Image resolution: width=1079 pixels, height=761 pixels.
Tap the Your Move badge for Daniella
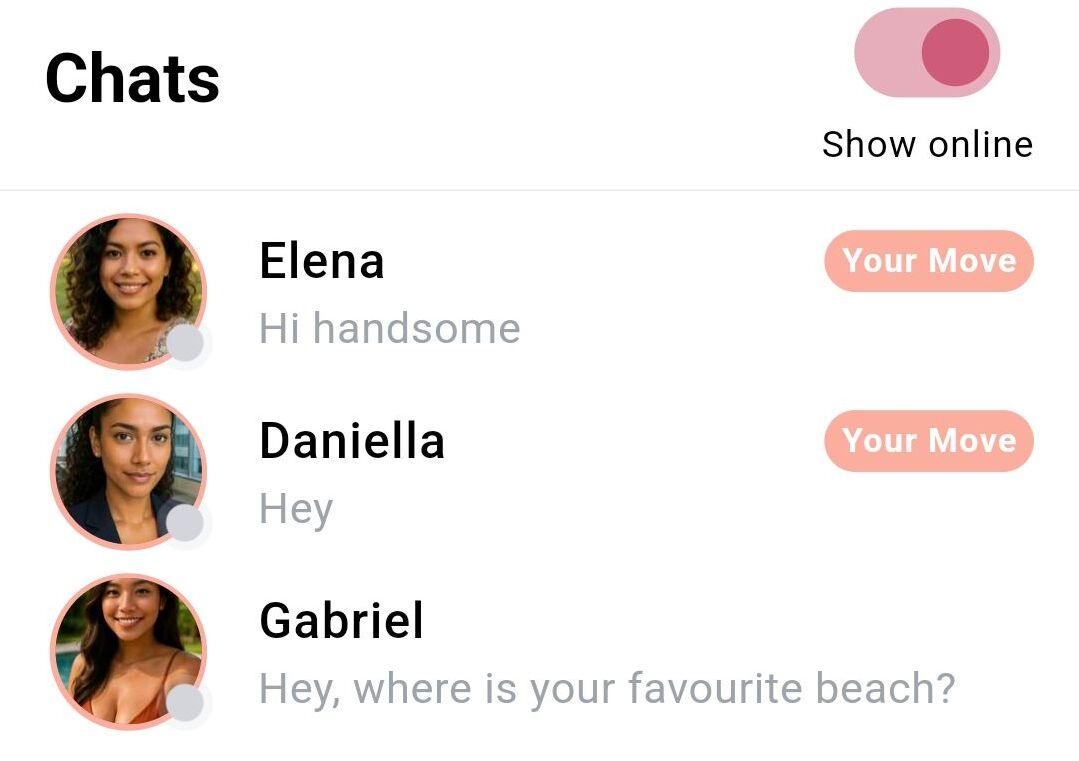[x=929, y=441]
